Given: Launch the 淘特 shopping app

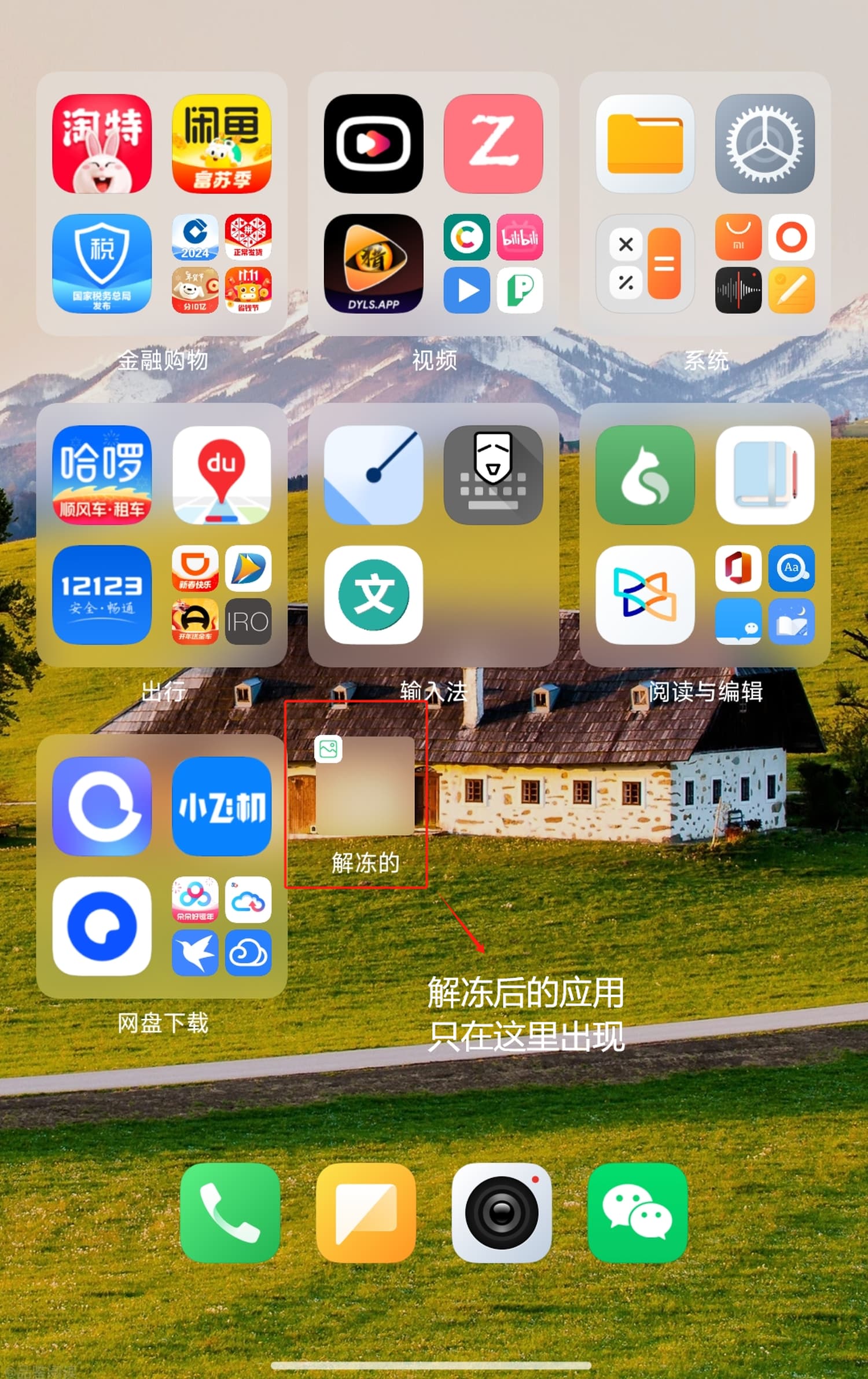Looking at the screenshot, I should (x=102, y=144).
